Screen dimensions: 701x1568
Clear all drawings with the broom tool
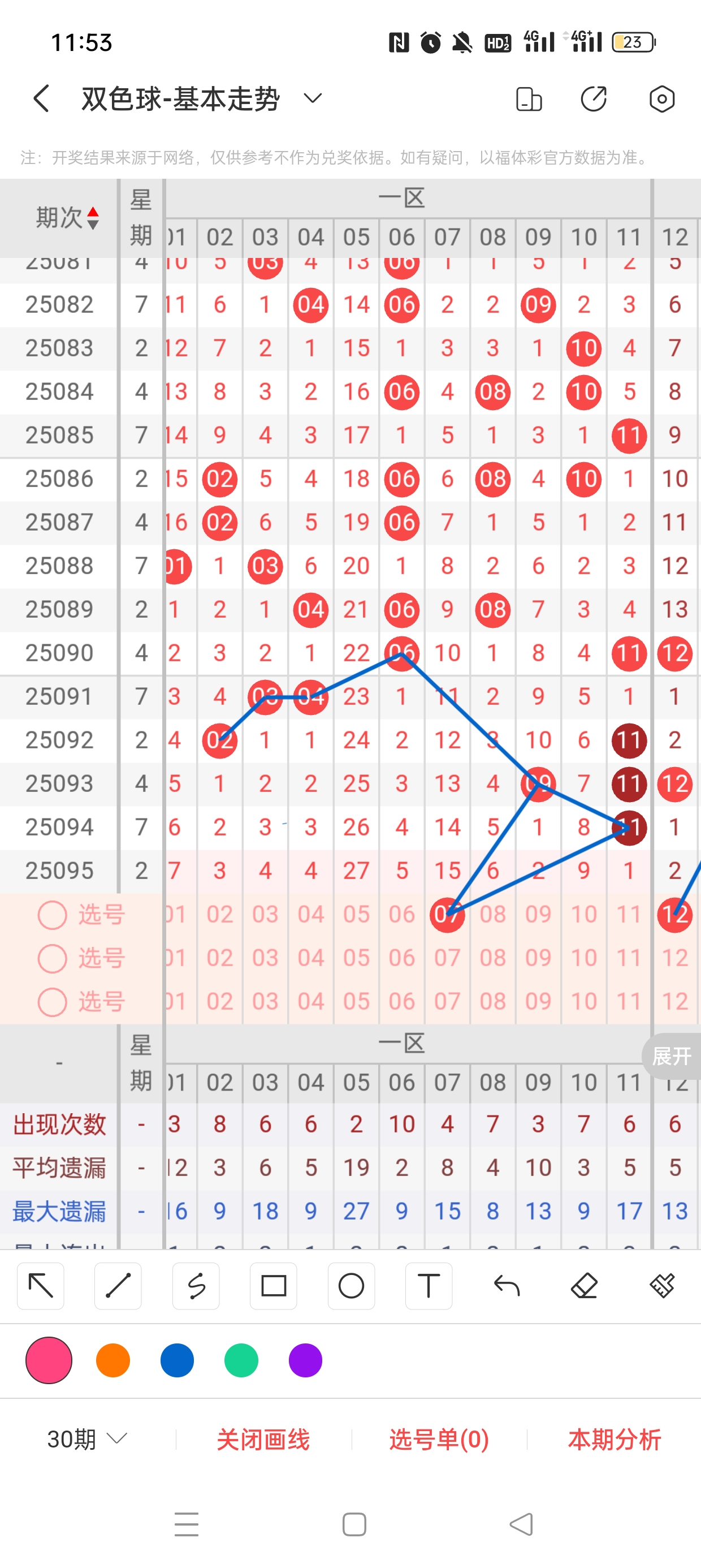pos(661,1286)
